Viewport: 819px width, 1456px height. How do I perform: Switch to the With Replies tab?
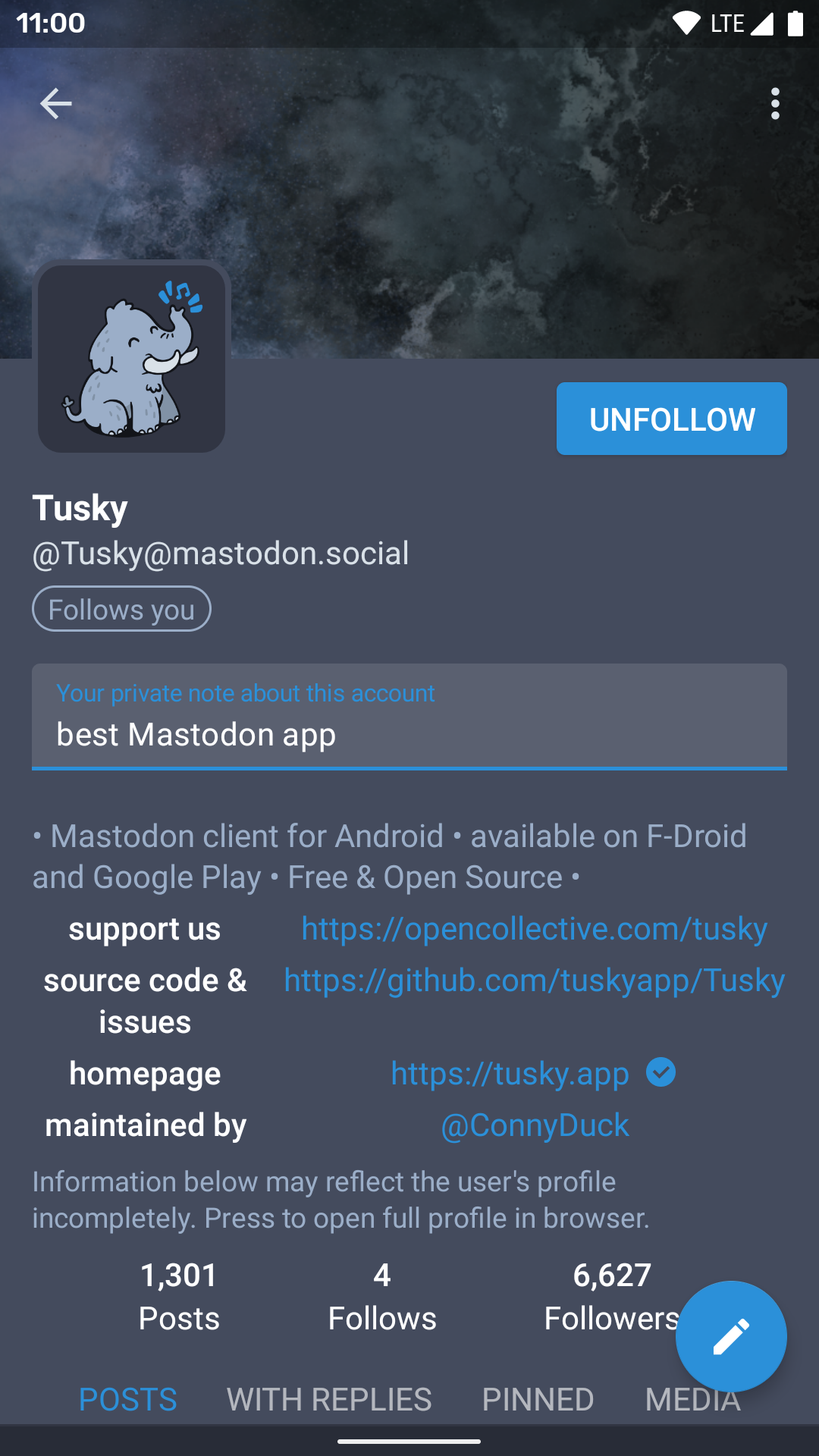329,1400
